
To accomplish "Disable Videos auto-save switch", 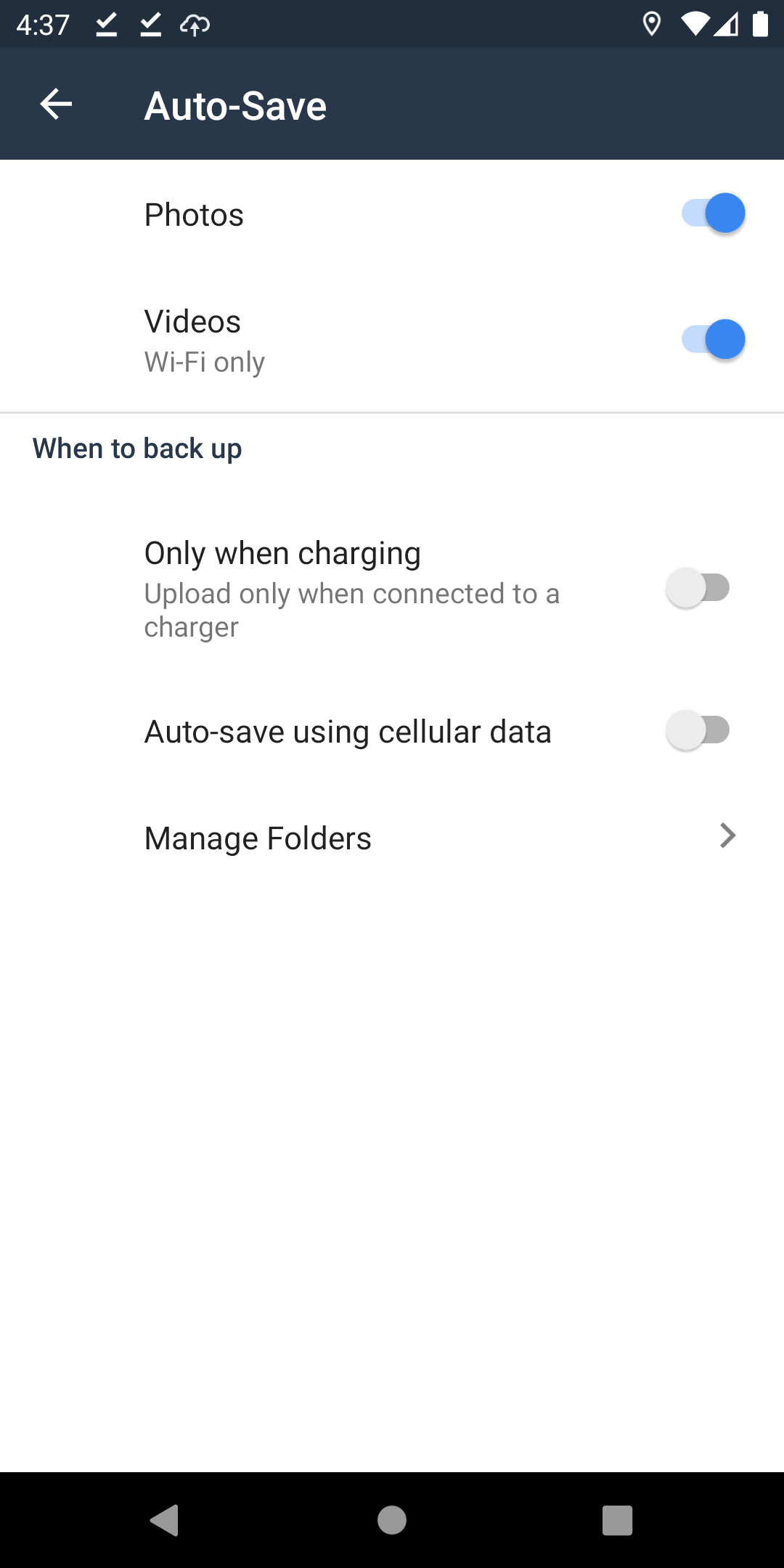I will [713, 340].
